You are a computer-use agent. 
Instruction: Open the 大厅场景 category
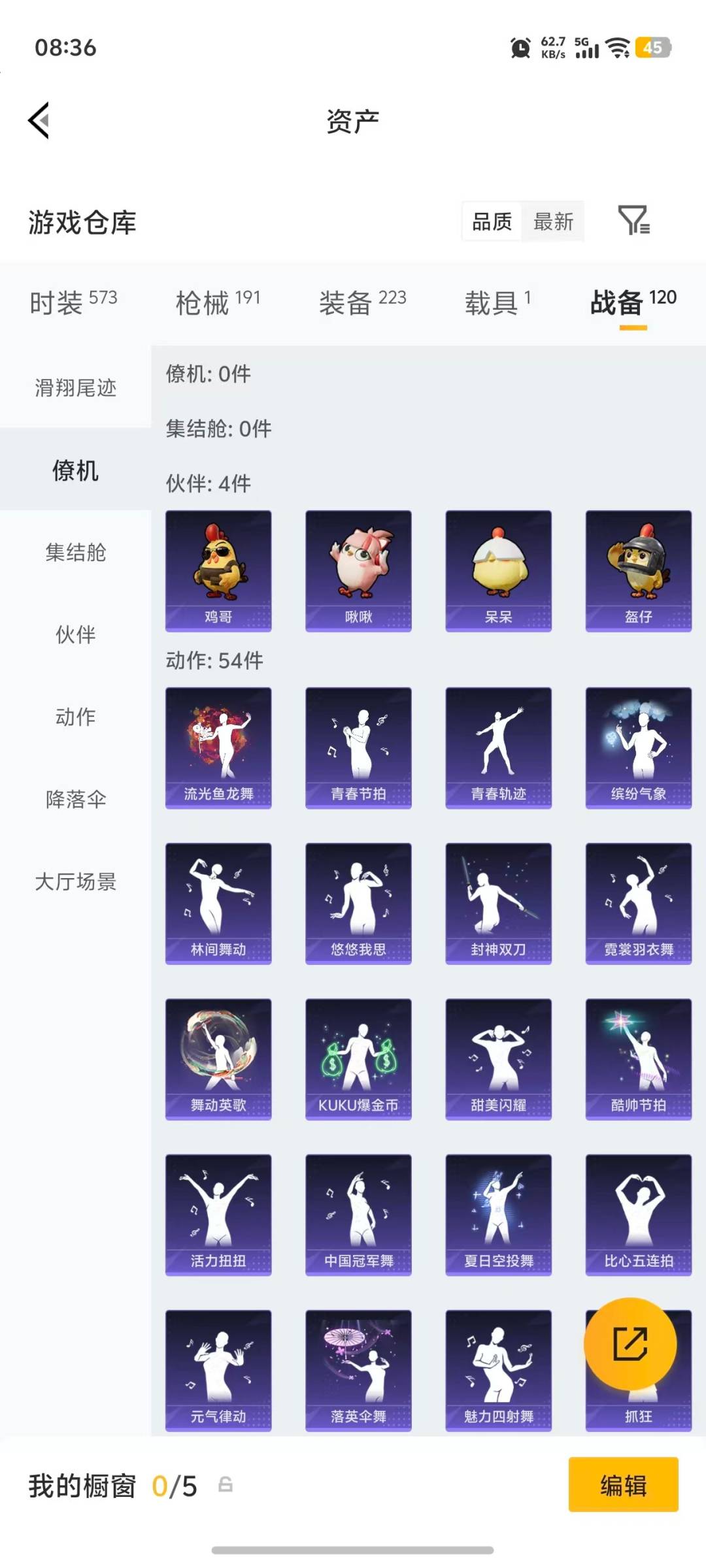(x=74, y=882)
